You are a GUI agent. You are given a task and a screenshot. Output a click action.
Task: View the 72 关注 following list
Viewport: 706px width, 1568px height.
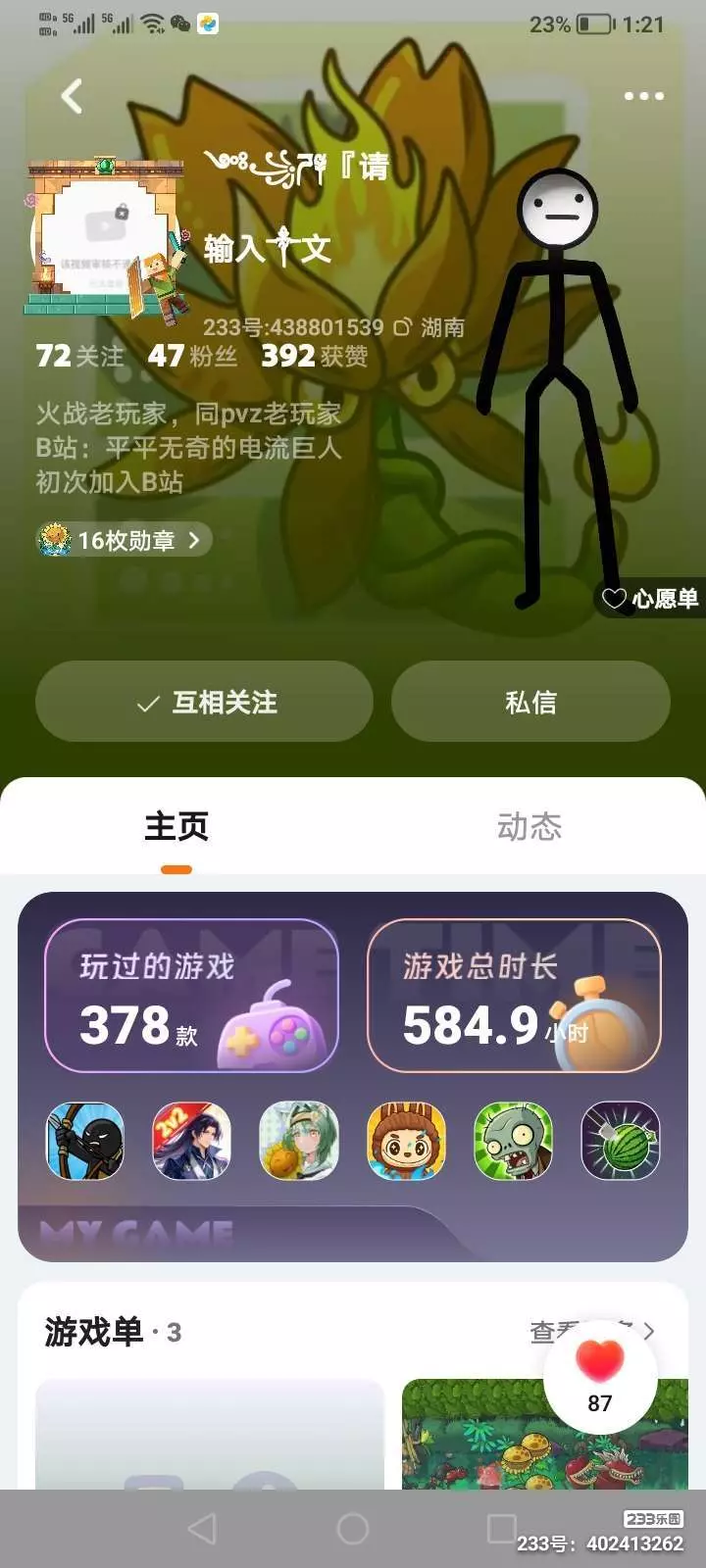click(80, 355)
